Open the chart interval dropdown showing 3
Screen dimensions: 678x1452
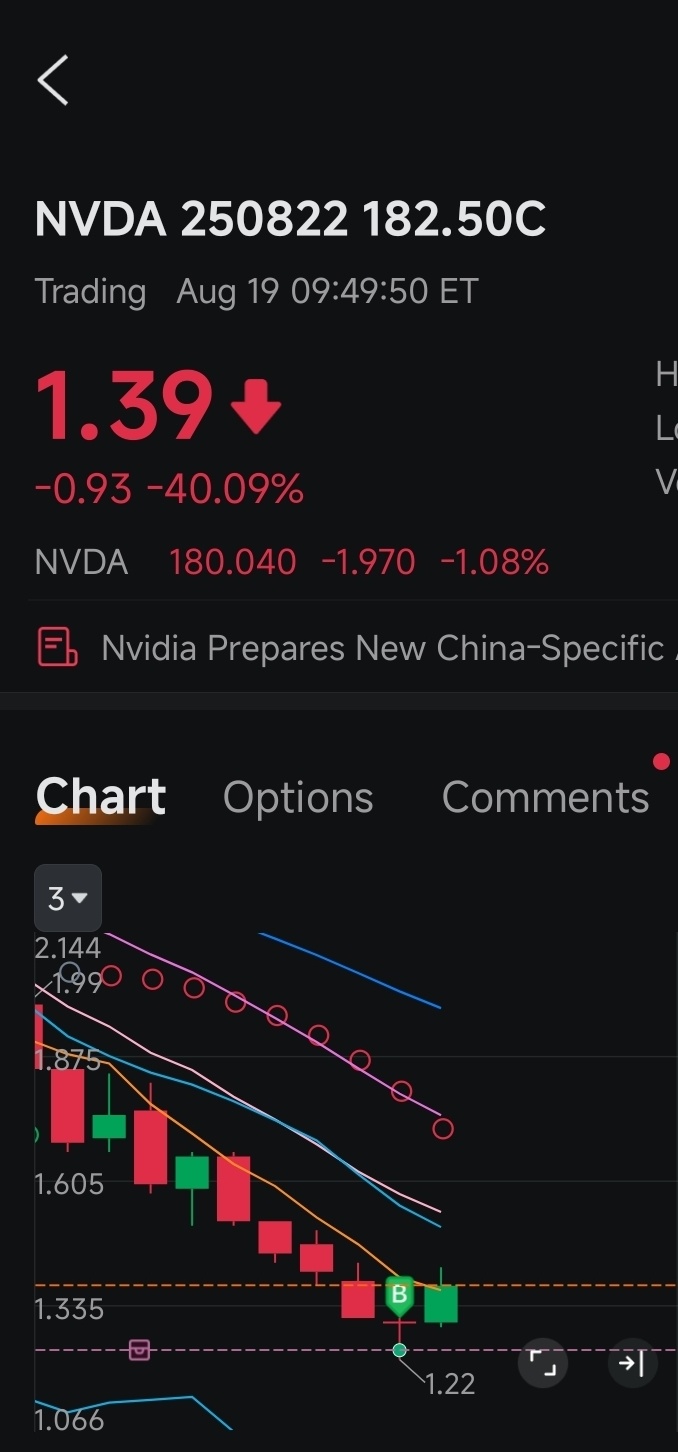click(68, 898)
